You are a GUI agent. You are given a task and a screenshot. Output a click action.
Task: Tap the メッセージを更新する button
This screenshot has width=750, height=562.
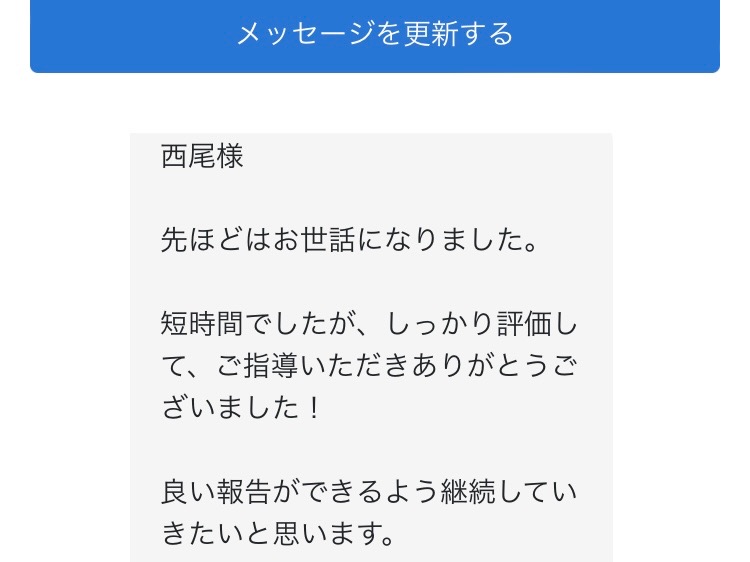tap(375, 35)
